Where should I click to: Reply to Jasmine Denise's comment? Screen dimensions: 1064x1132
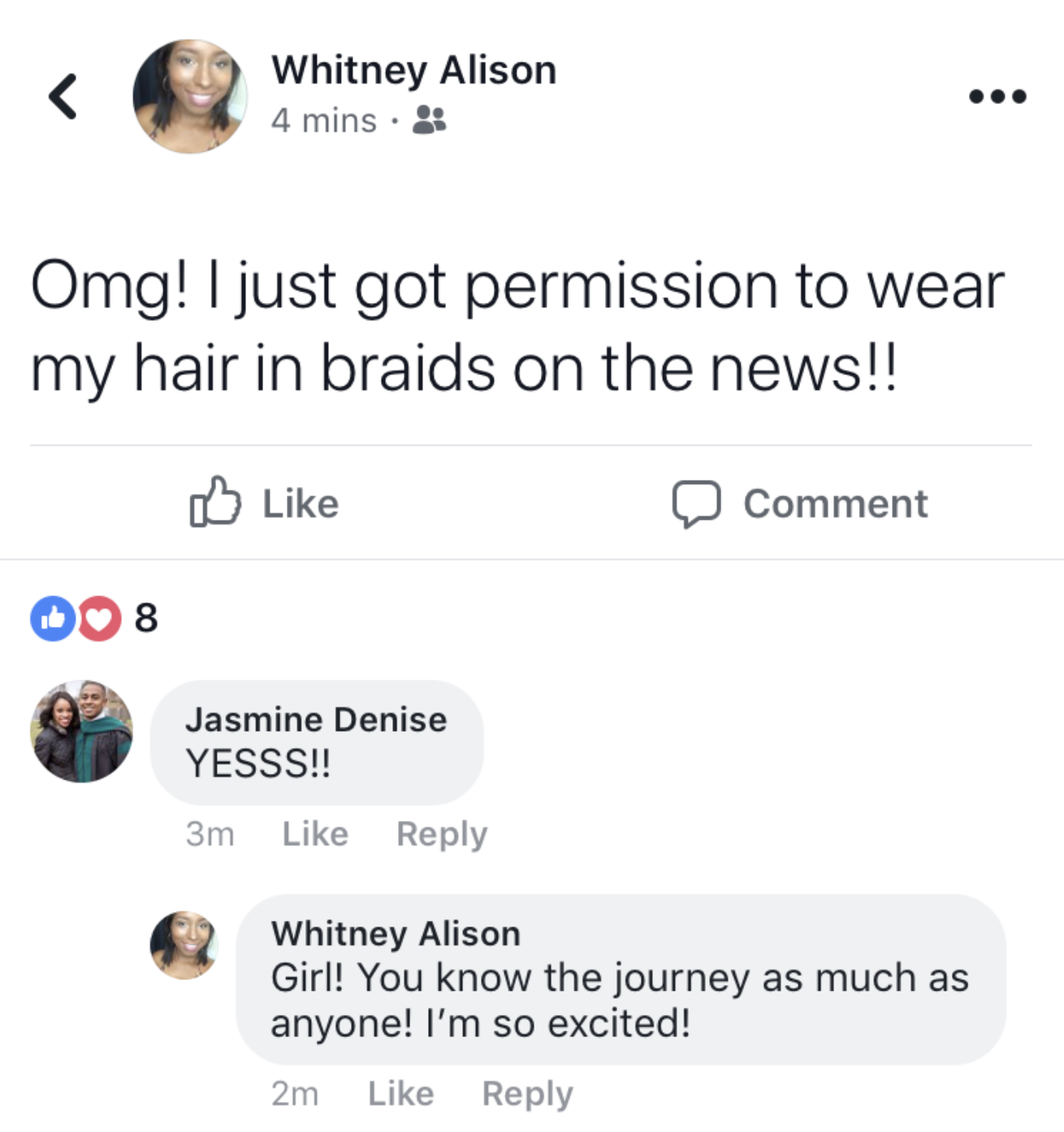point(442,835)
